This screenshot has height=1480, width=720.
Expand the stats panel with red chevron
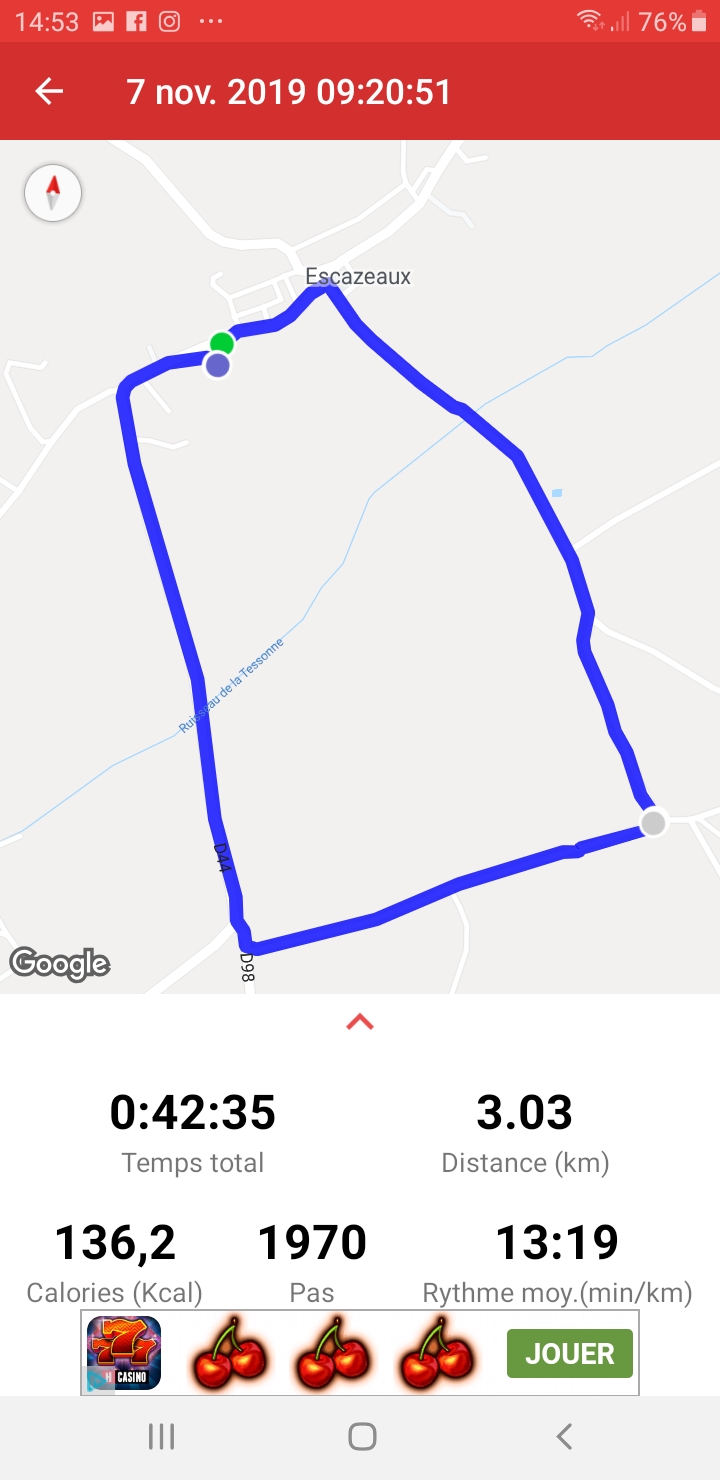360,1022
